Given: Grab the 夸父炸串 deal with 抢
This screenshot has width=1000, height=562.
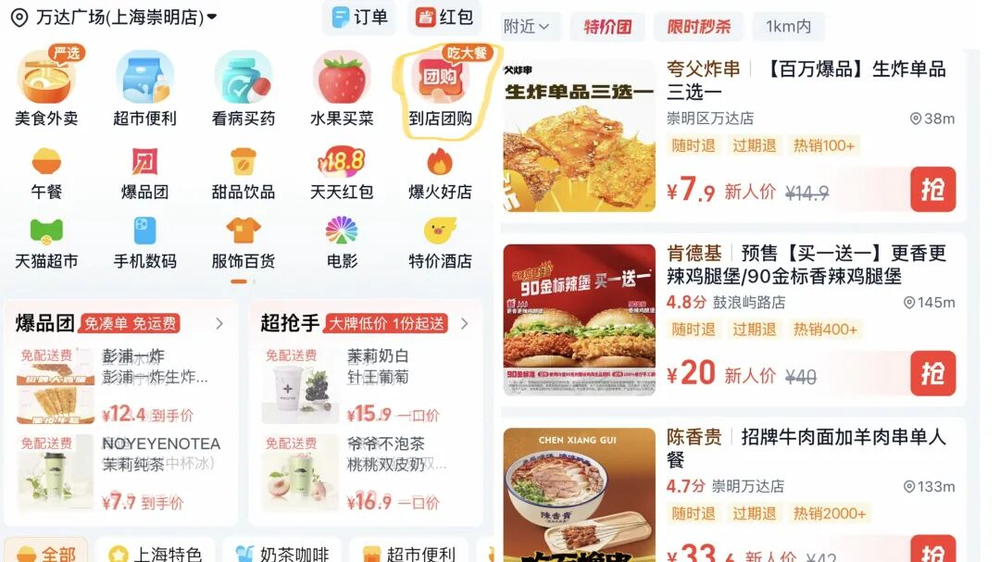Looking at the screenshot, I should coord(932,189).
